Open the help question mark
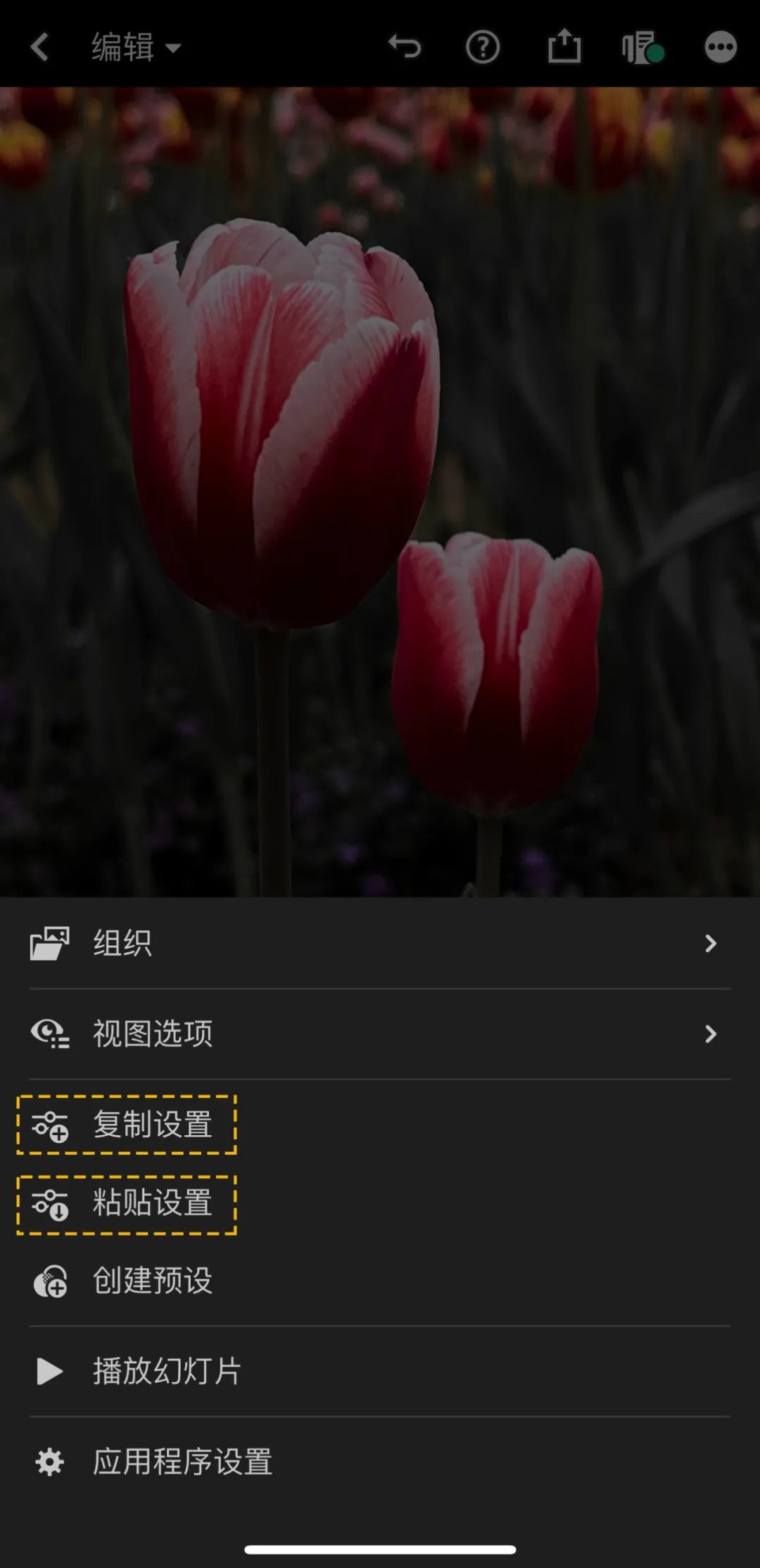Image resolution: width=760 pixels, height=1568 pixels. coord(483,47)
